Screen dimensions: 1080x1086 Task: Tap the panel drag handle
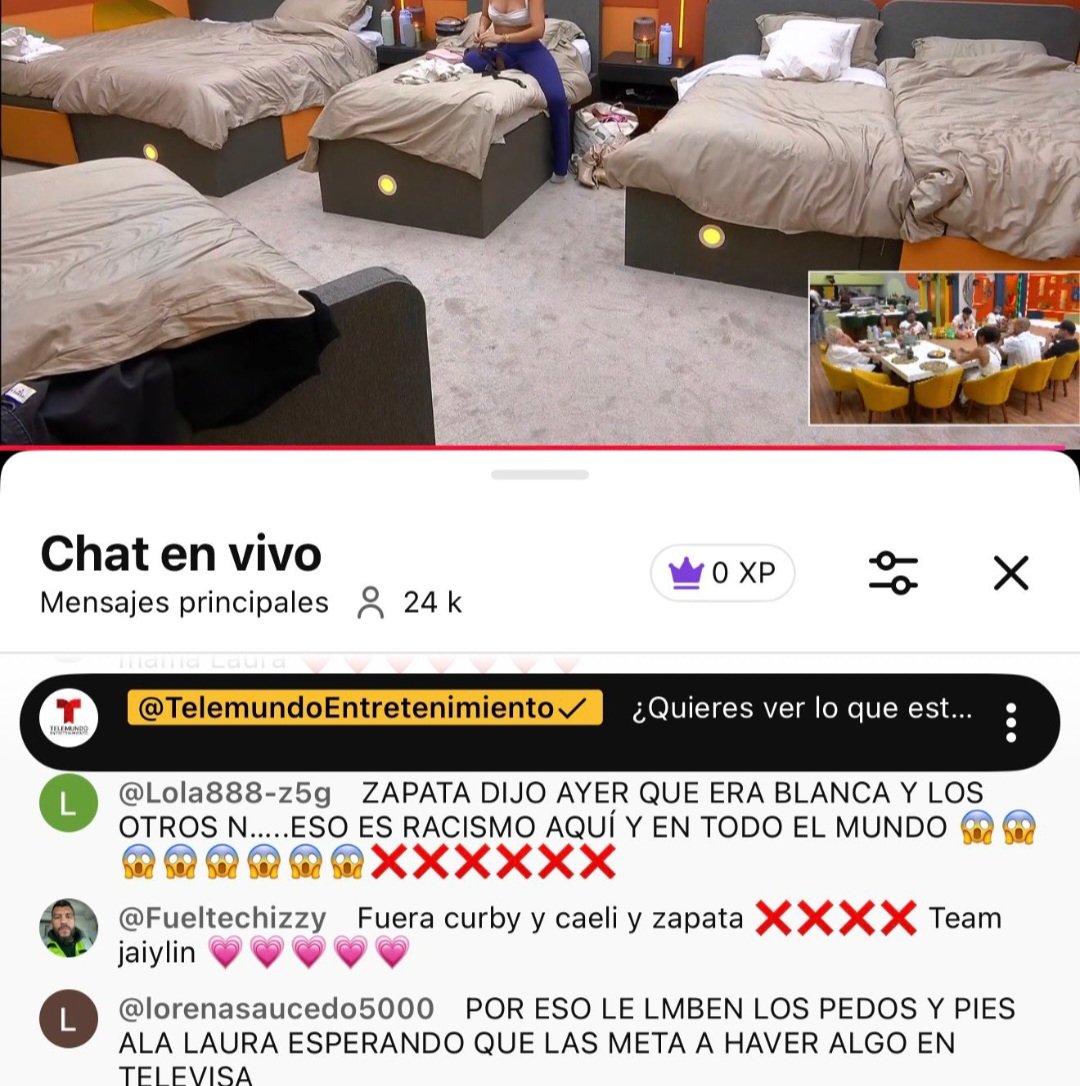click(x=540, y=474)
